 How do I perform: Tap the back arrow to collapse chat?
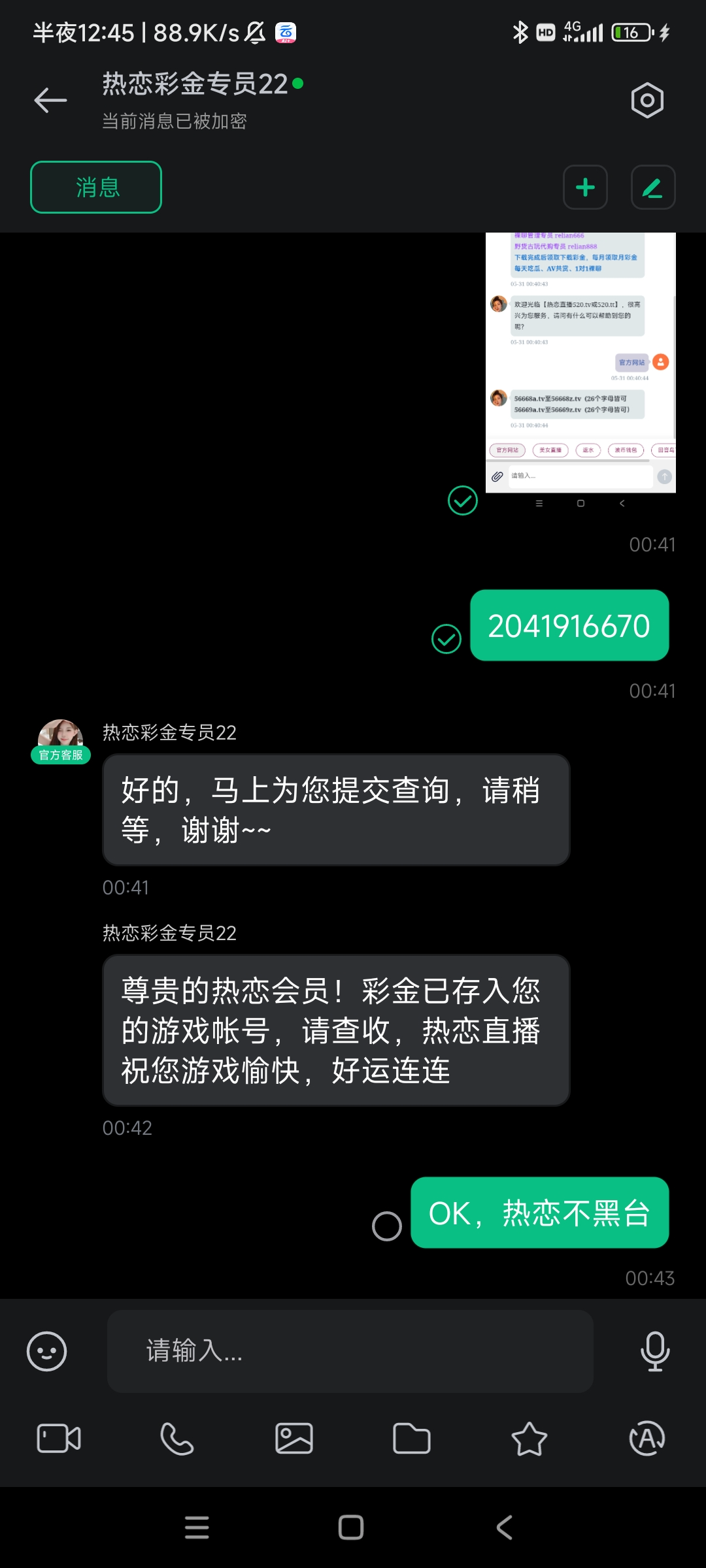pos(50,99)
